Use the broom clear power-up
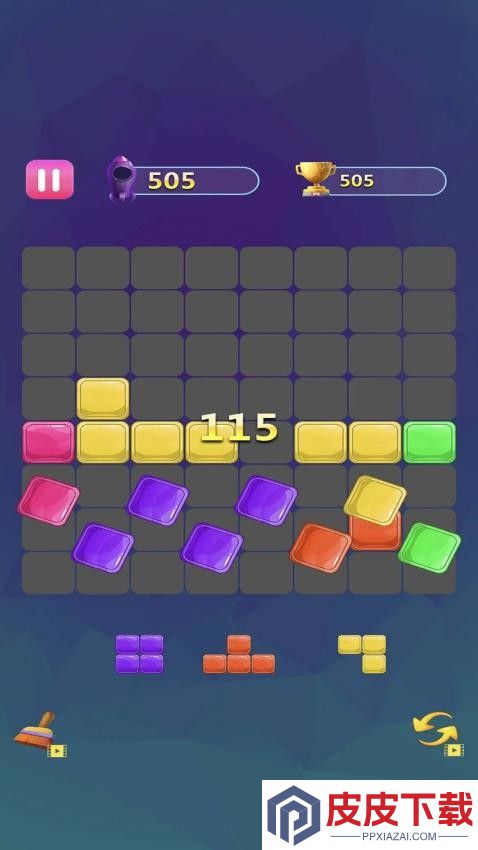 coord(40,734)
